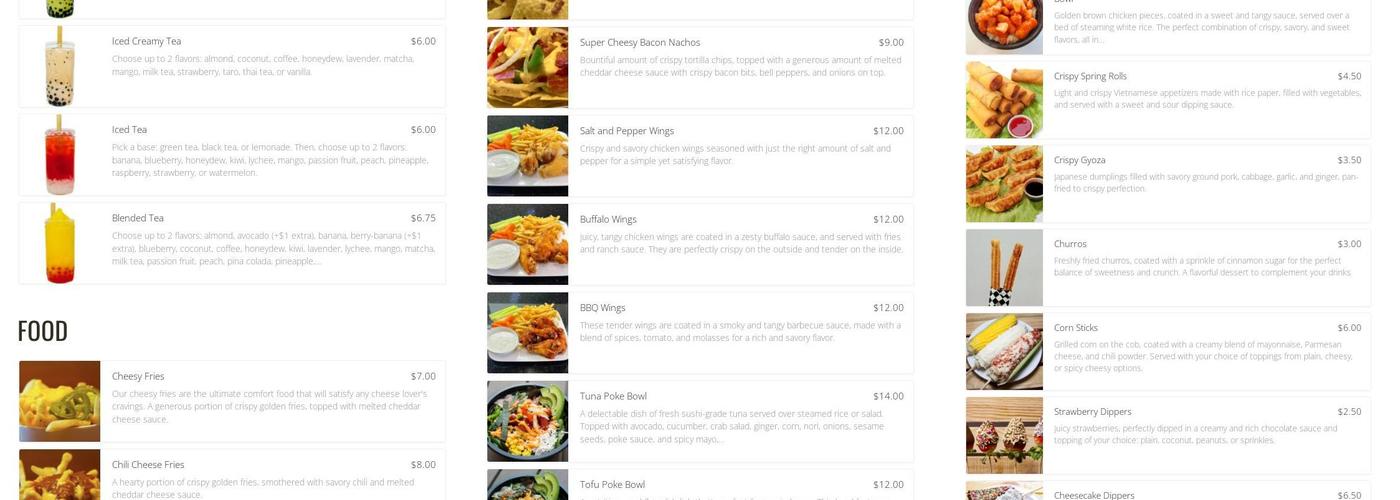Open the Tuna Poke Bowl item

[700, 421]
